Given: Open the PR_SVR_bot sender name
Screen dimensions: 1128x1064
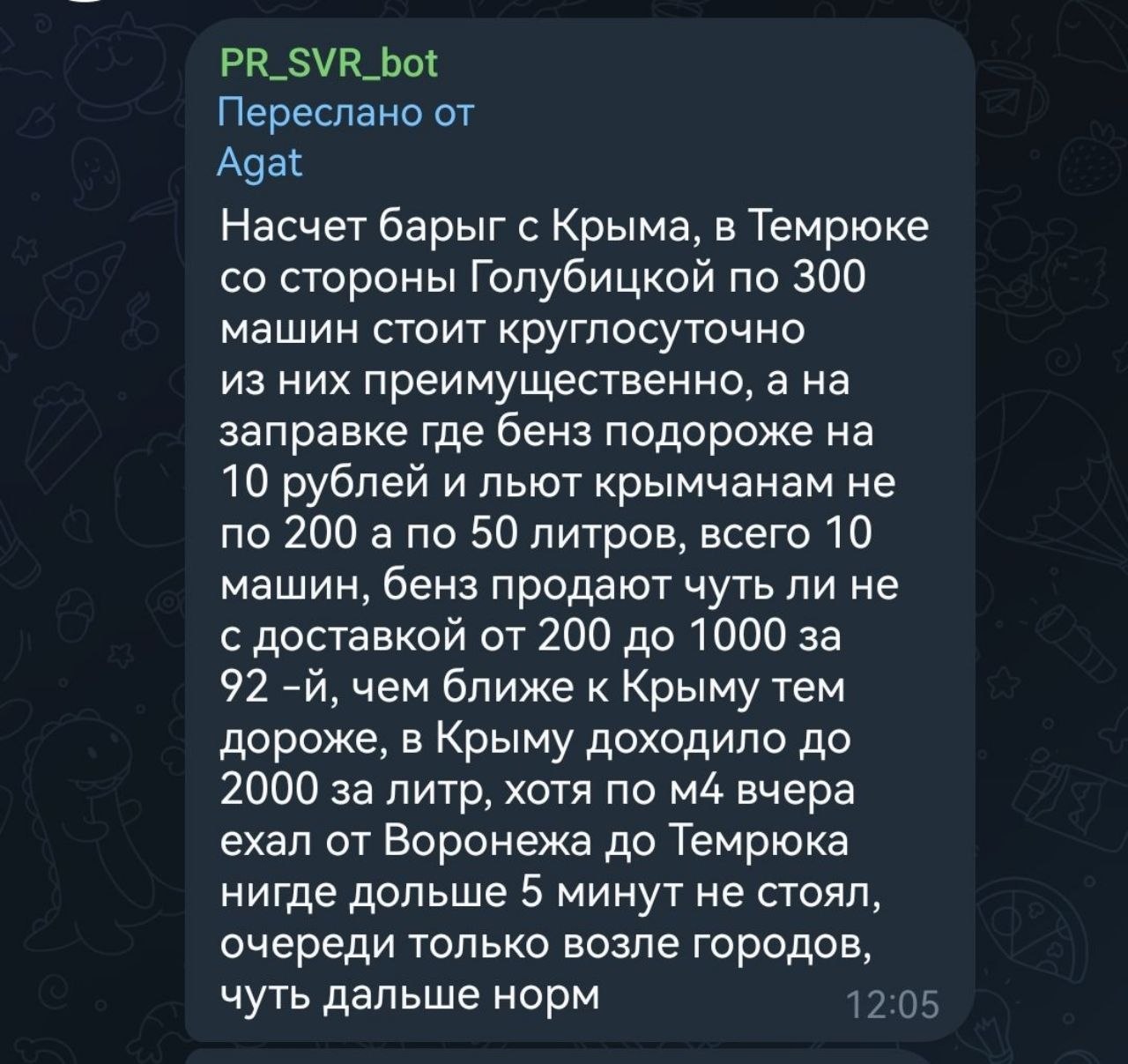Looking at the screenshot, I should tap(327, 65).
